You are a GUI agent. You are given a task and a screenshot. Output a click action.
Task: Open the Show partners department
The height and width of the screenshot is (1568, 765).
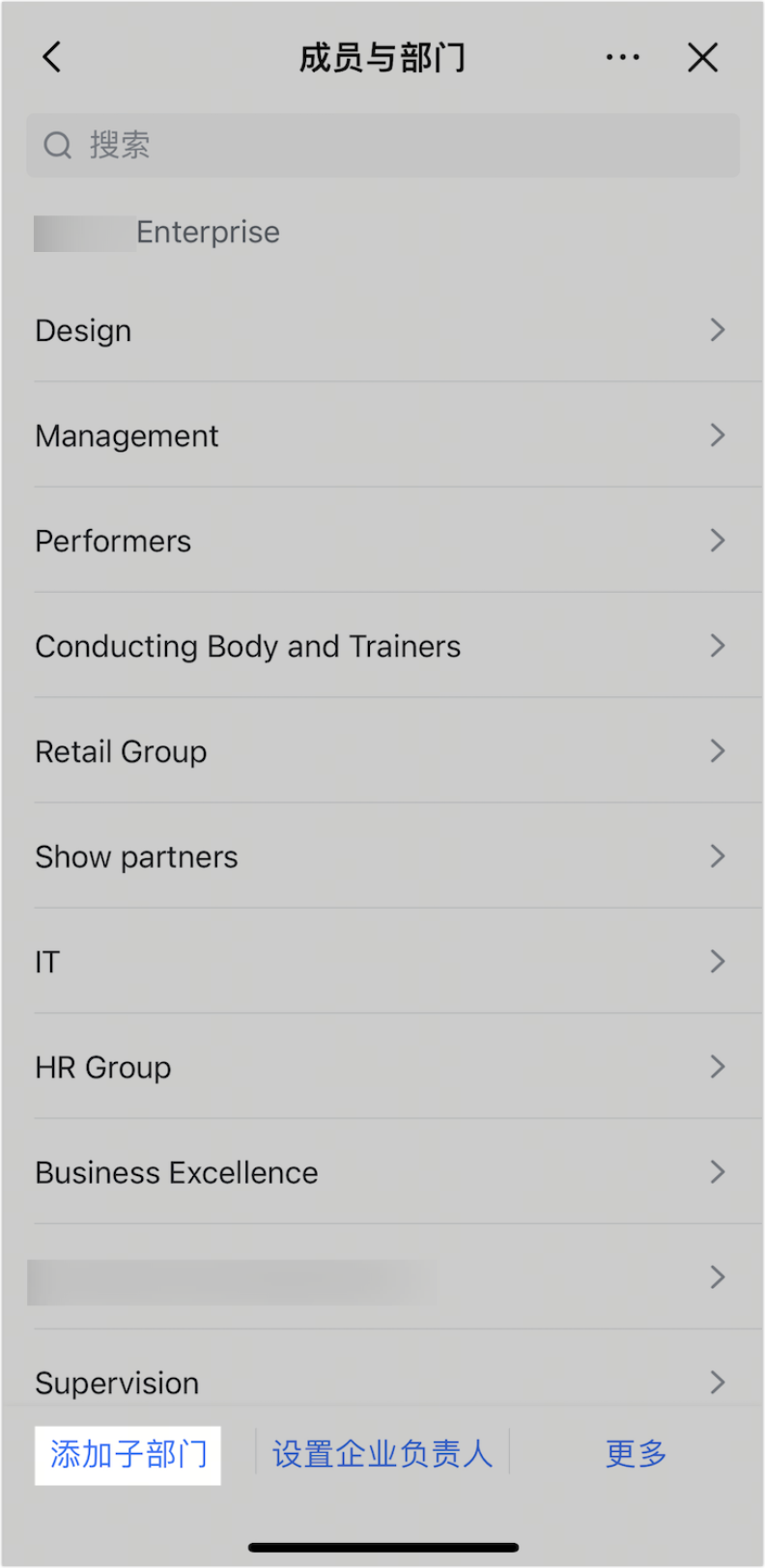pyautogui.click(x=382, y=856)
